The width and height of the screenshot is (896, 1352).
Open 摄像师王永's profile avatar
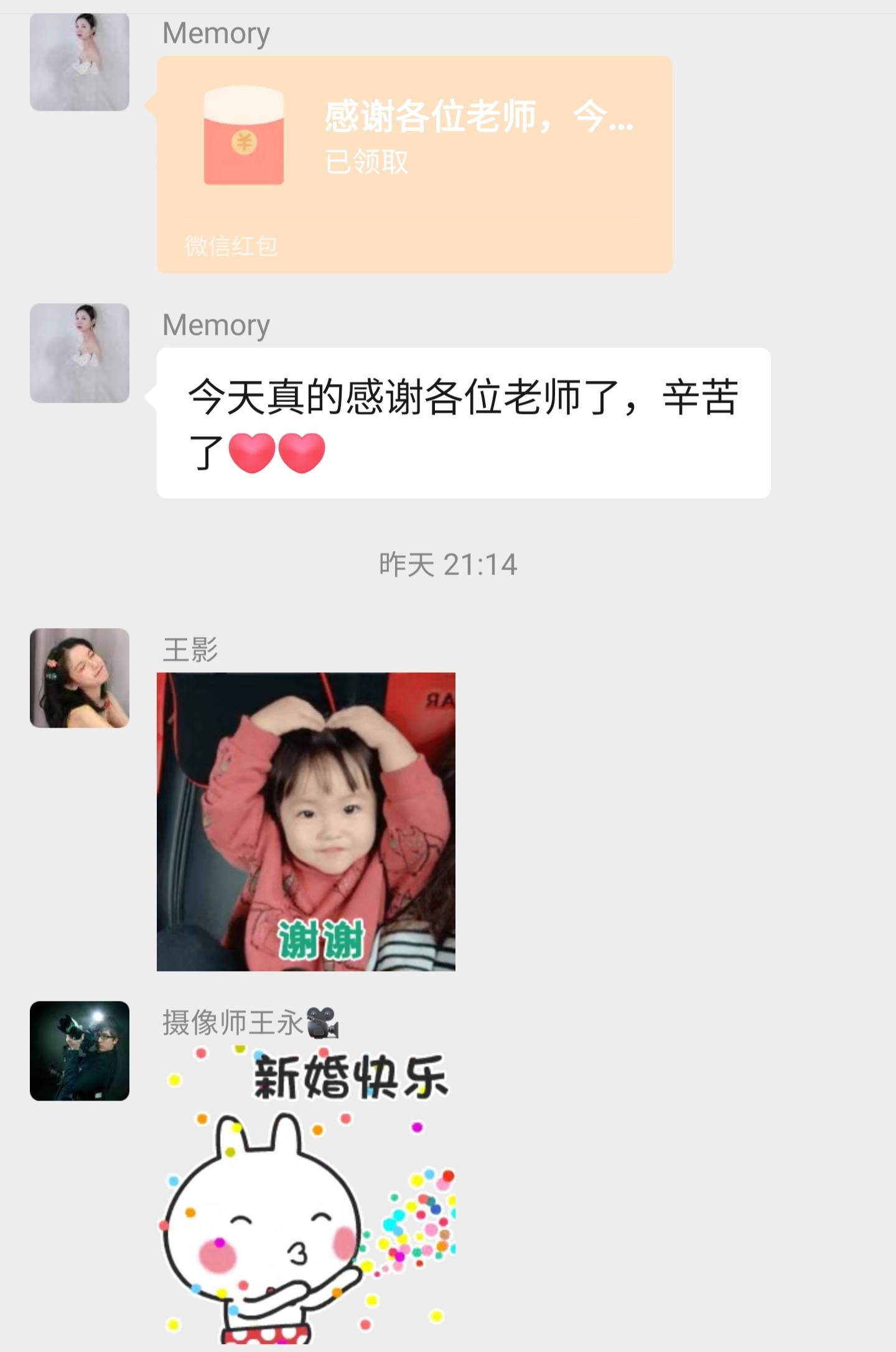(80, 1051)
